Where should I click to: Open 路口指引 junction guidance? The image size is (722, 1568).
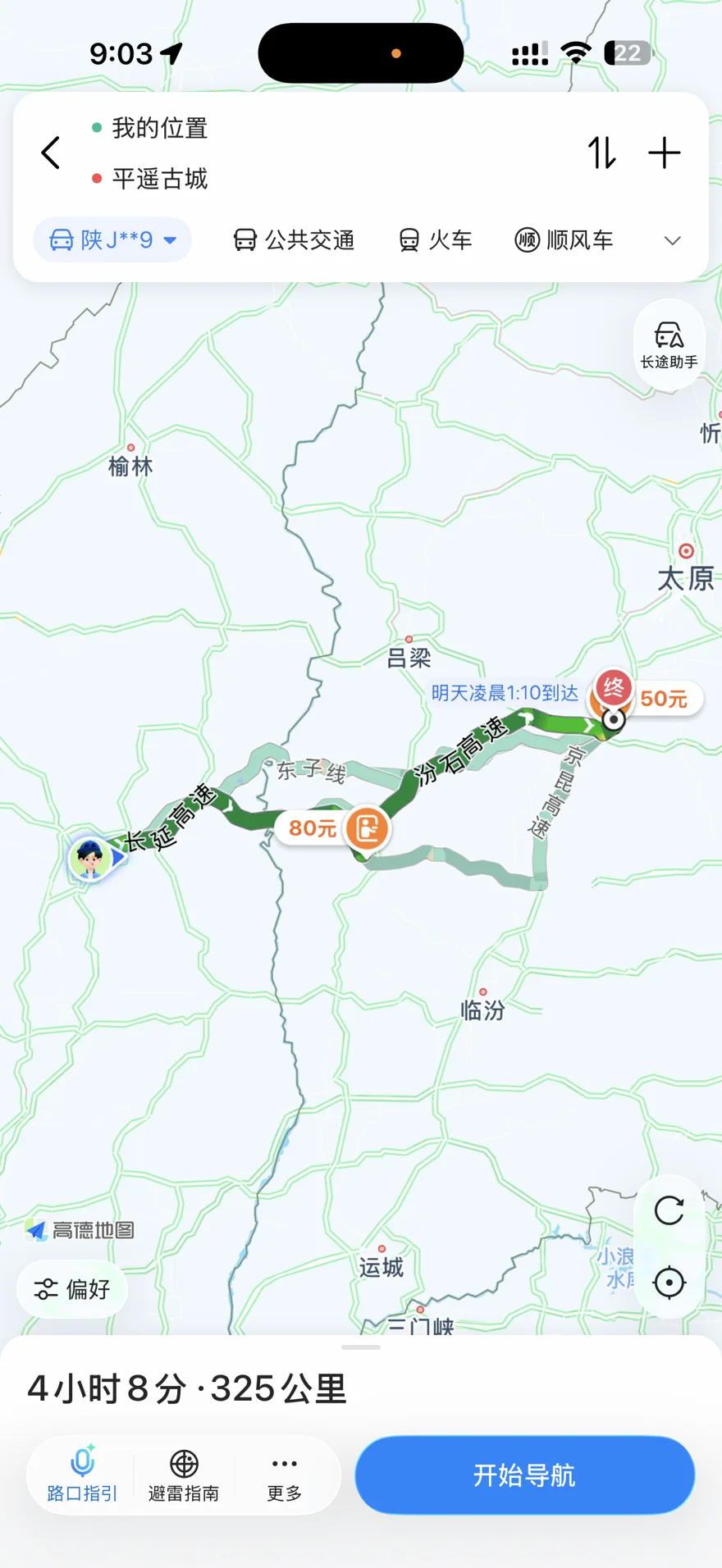click(x=82, y=1474)
